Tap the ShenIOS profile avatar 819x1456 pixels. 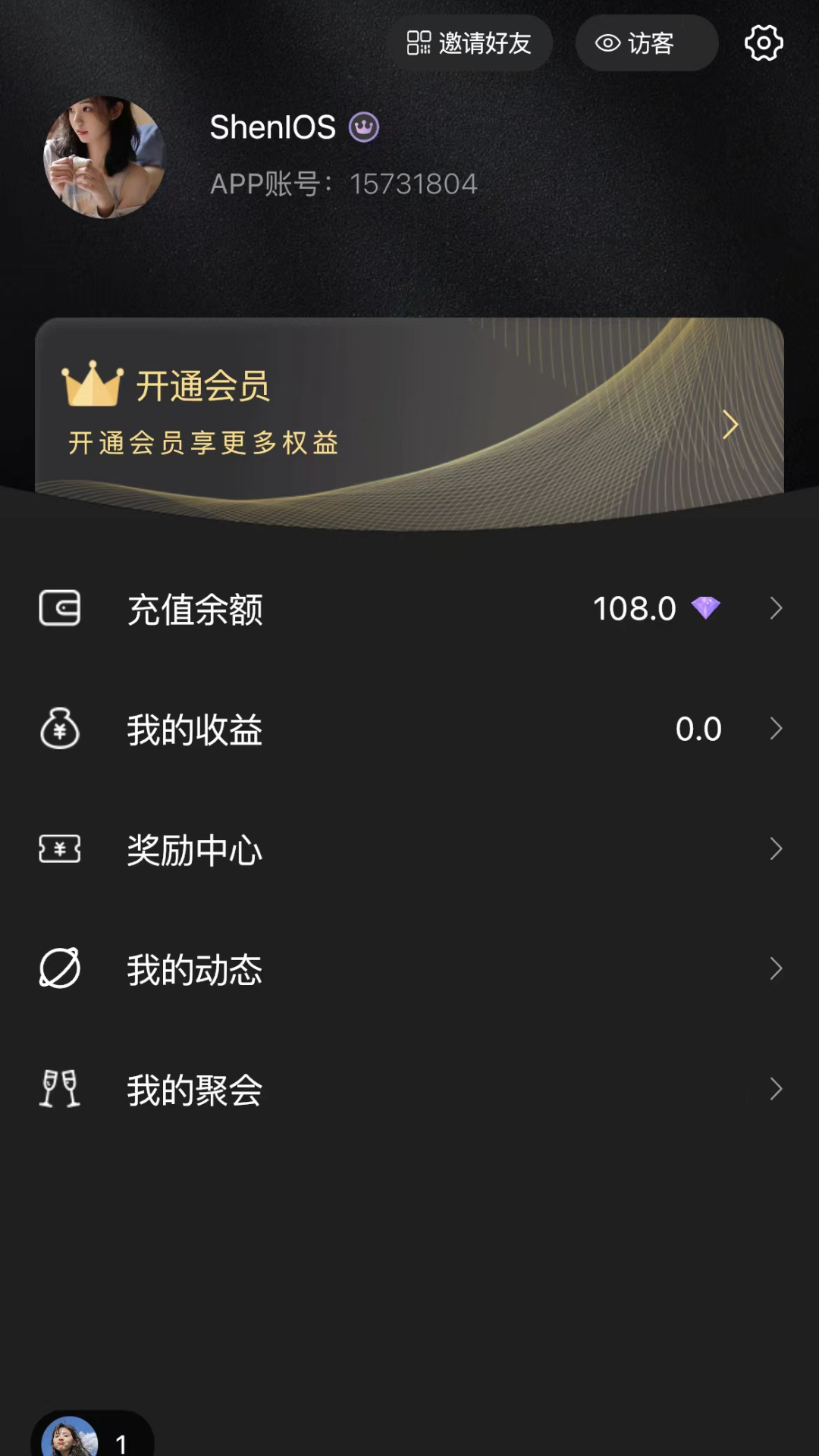105,157
